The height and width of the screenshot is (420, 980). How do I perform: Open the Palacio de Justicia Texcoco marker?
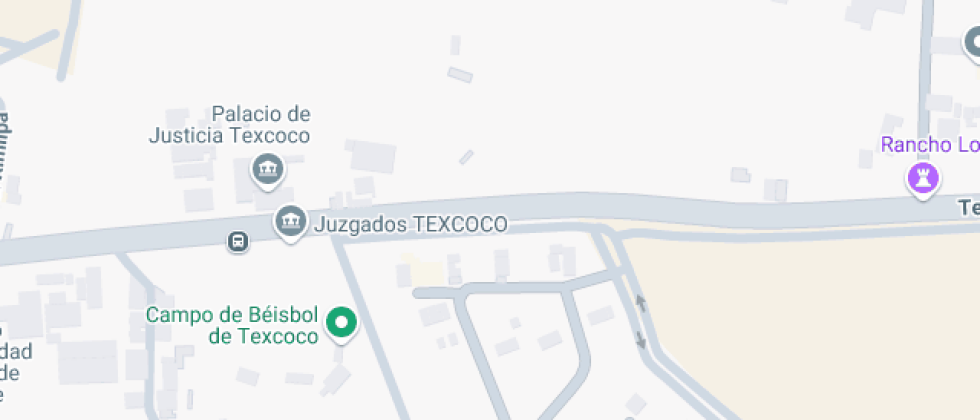(268, 171)
